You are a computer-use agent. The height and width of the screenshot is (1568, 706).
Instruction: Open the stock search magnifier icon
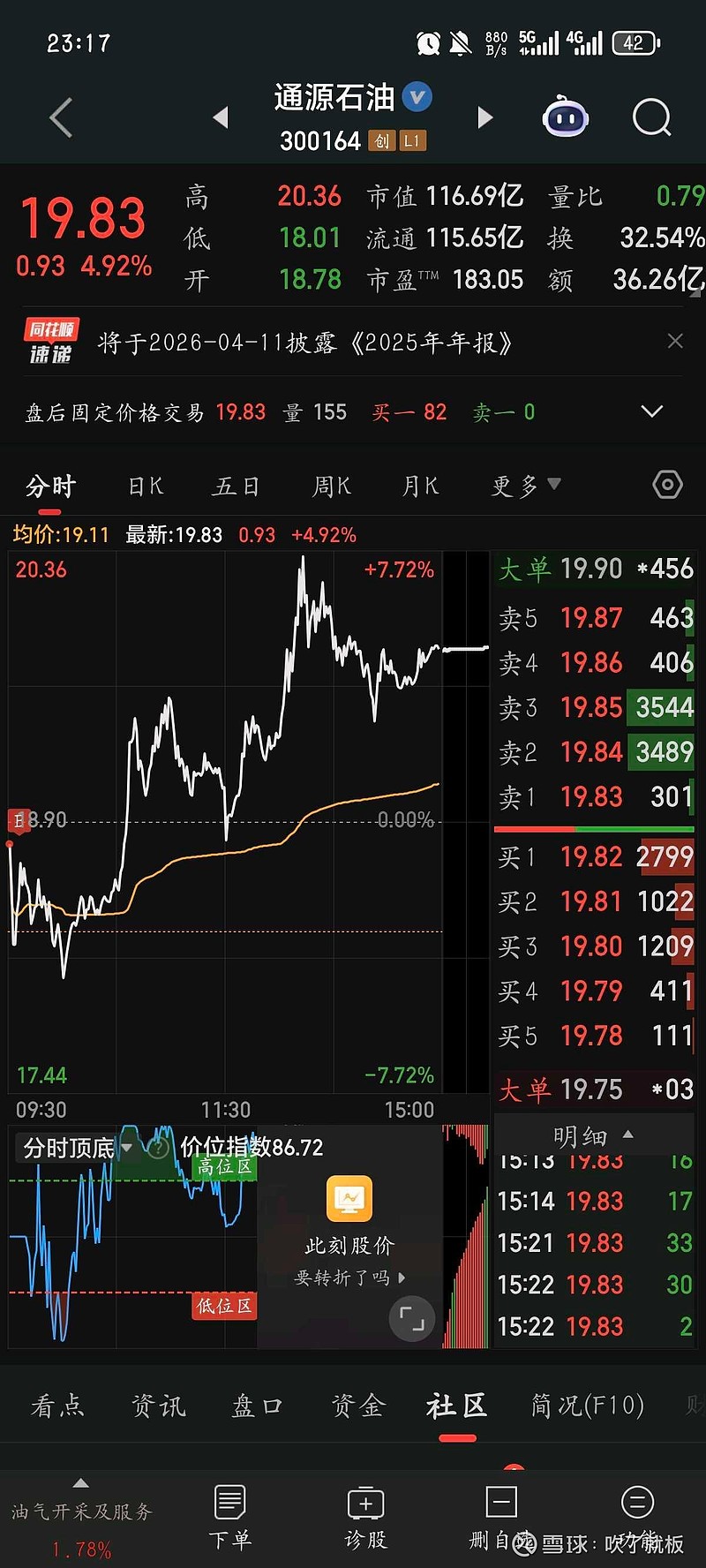(650, 118)
